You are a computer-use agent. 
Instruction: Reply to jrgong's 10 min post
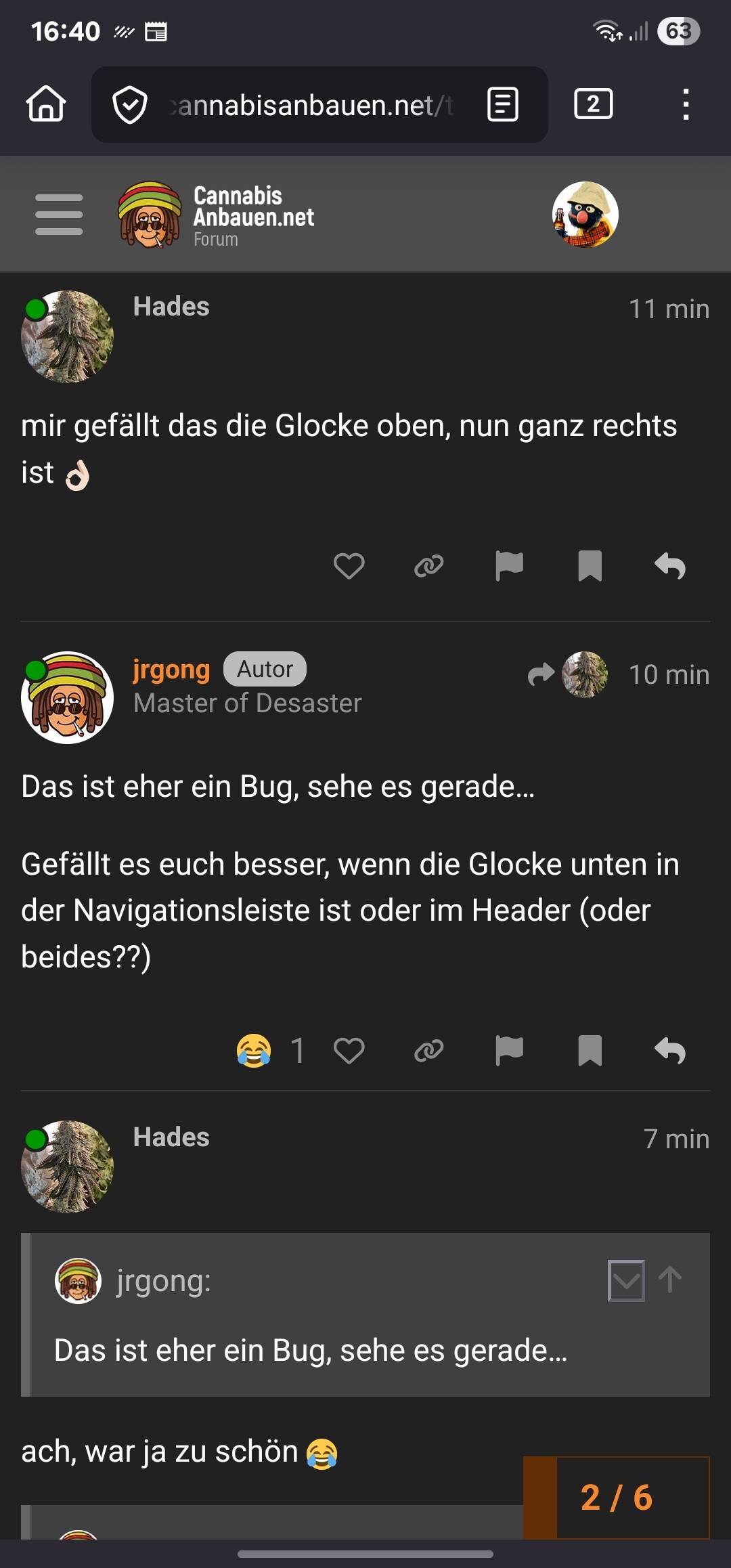670,1051
